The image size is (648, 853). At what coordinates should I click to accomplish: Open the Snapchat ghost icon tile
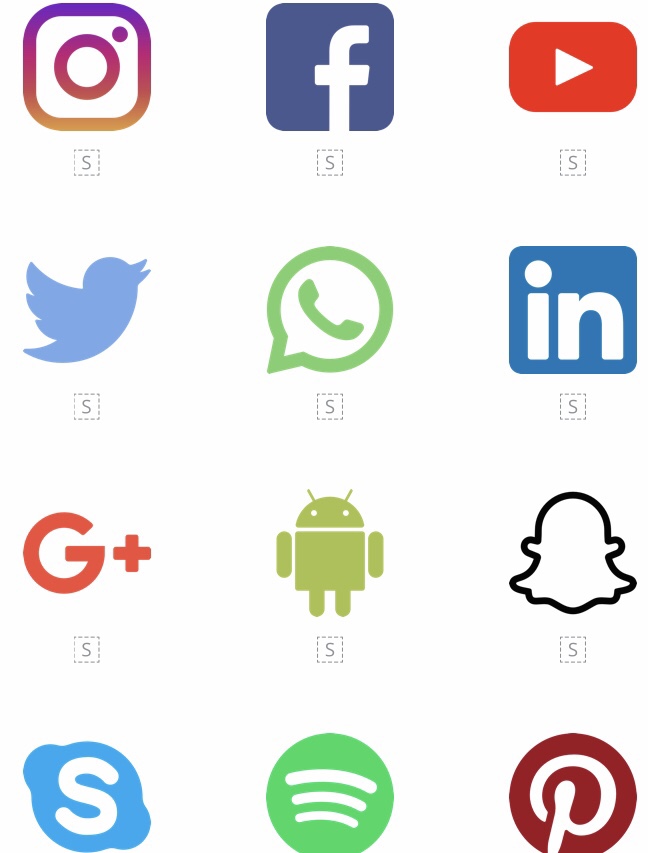pyautogui.click(x=573, y=553)
